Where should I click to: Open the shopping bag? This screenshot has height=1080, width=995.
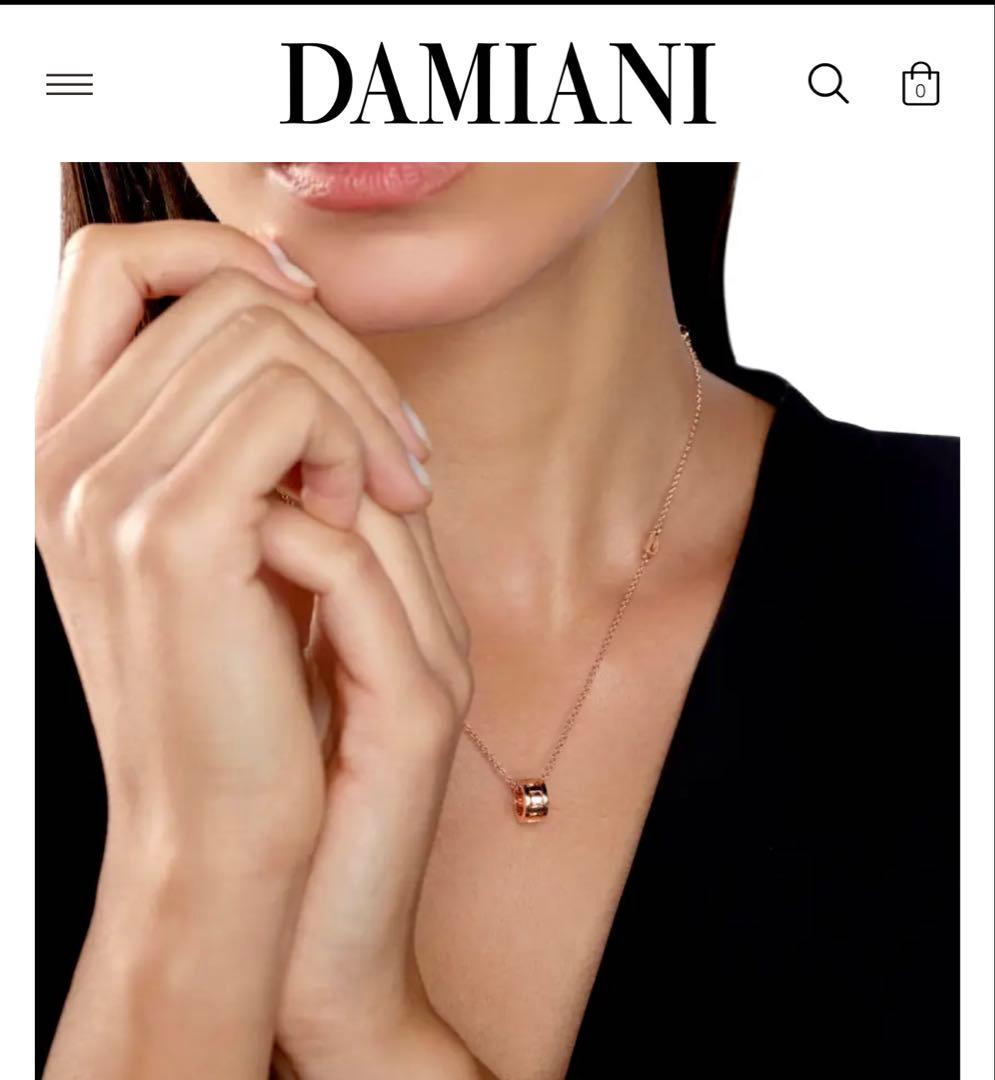pos(920,85)
